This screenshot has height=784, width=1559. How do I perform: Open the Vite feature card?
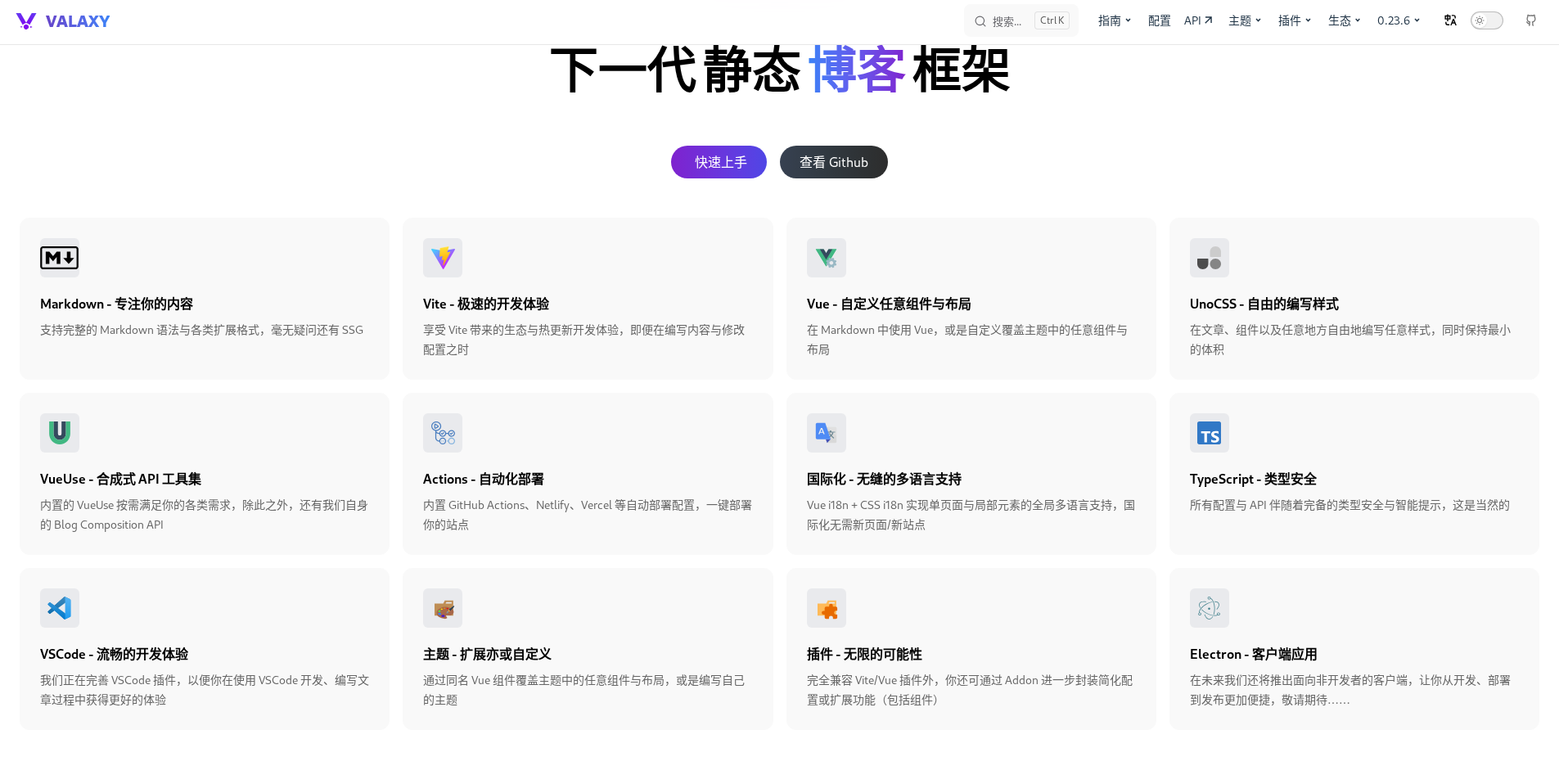[588, 299]
